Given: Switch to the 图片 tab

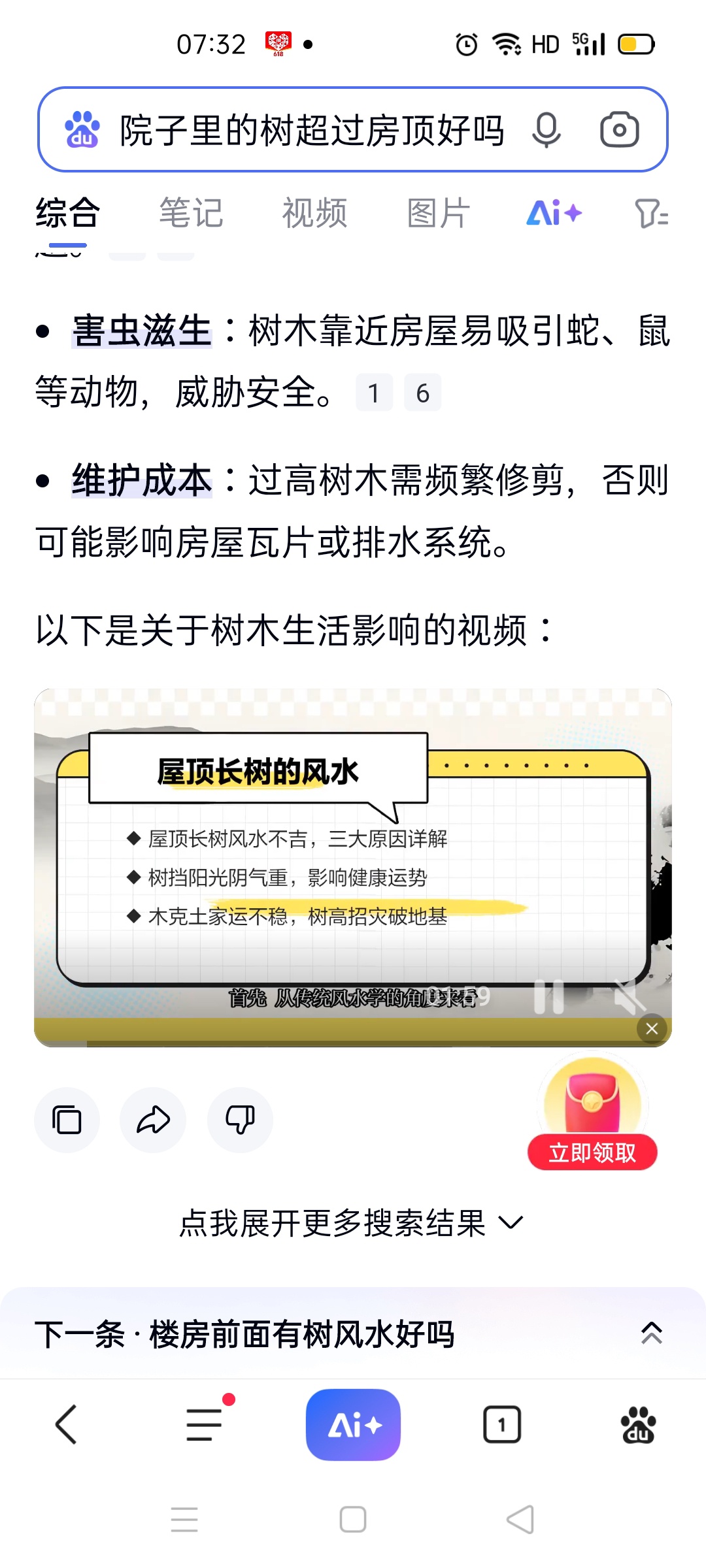Looking at the screenshot, I should pyautogui.click(x=438, y=213).
